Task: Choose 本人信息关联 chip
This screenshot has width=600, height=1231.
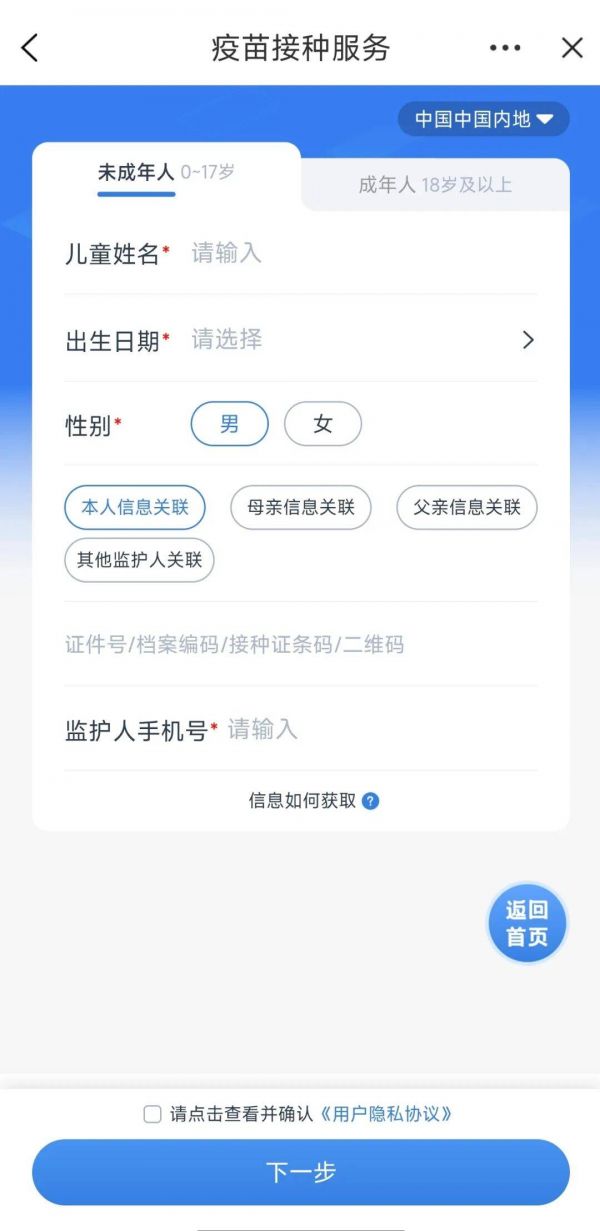Action: pyautogui.click(x=135, y=507)
